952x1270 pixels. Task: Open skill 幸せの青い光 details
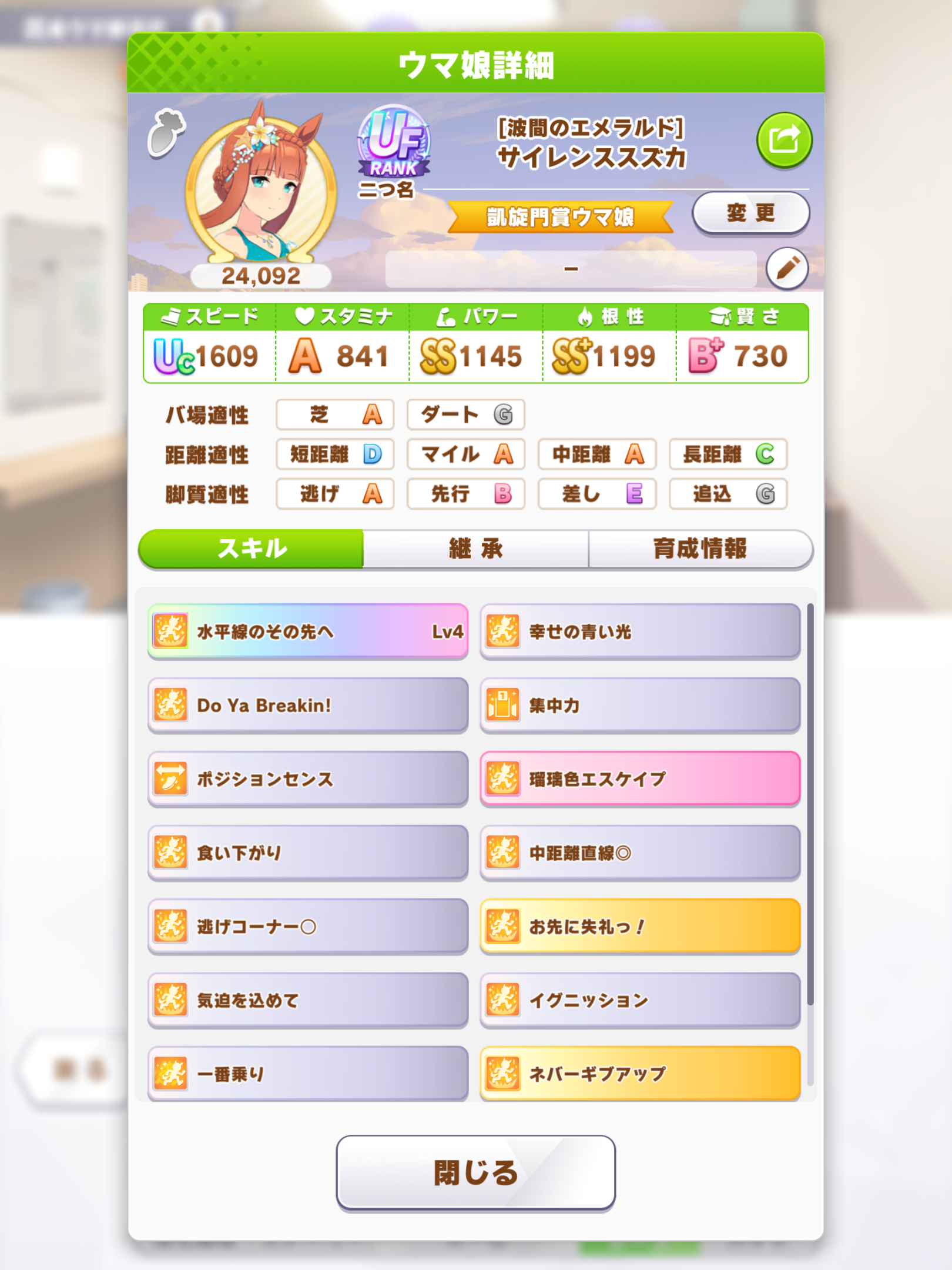[640, 631]
